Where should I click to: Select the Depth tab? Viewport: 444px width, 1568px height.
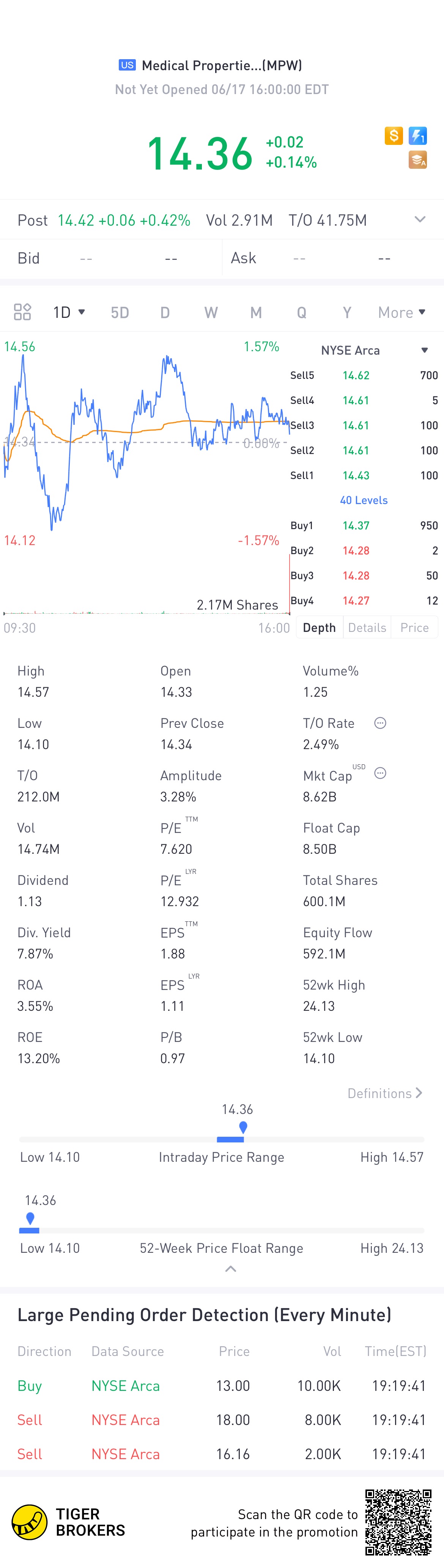pyautogui.click(x=319, y=628)
